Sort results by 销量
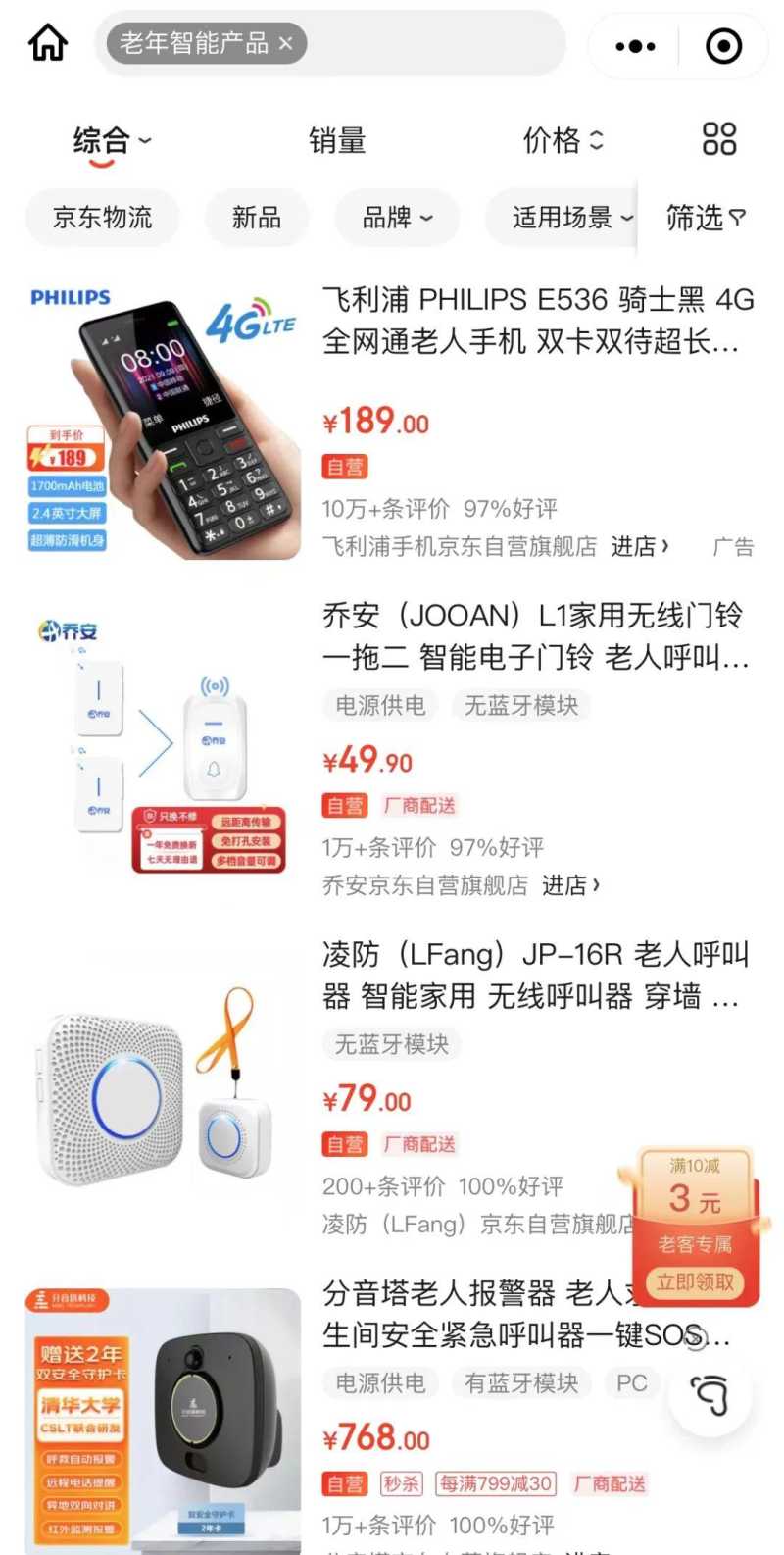 [337, 141]
